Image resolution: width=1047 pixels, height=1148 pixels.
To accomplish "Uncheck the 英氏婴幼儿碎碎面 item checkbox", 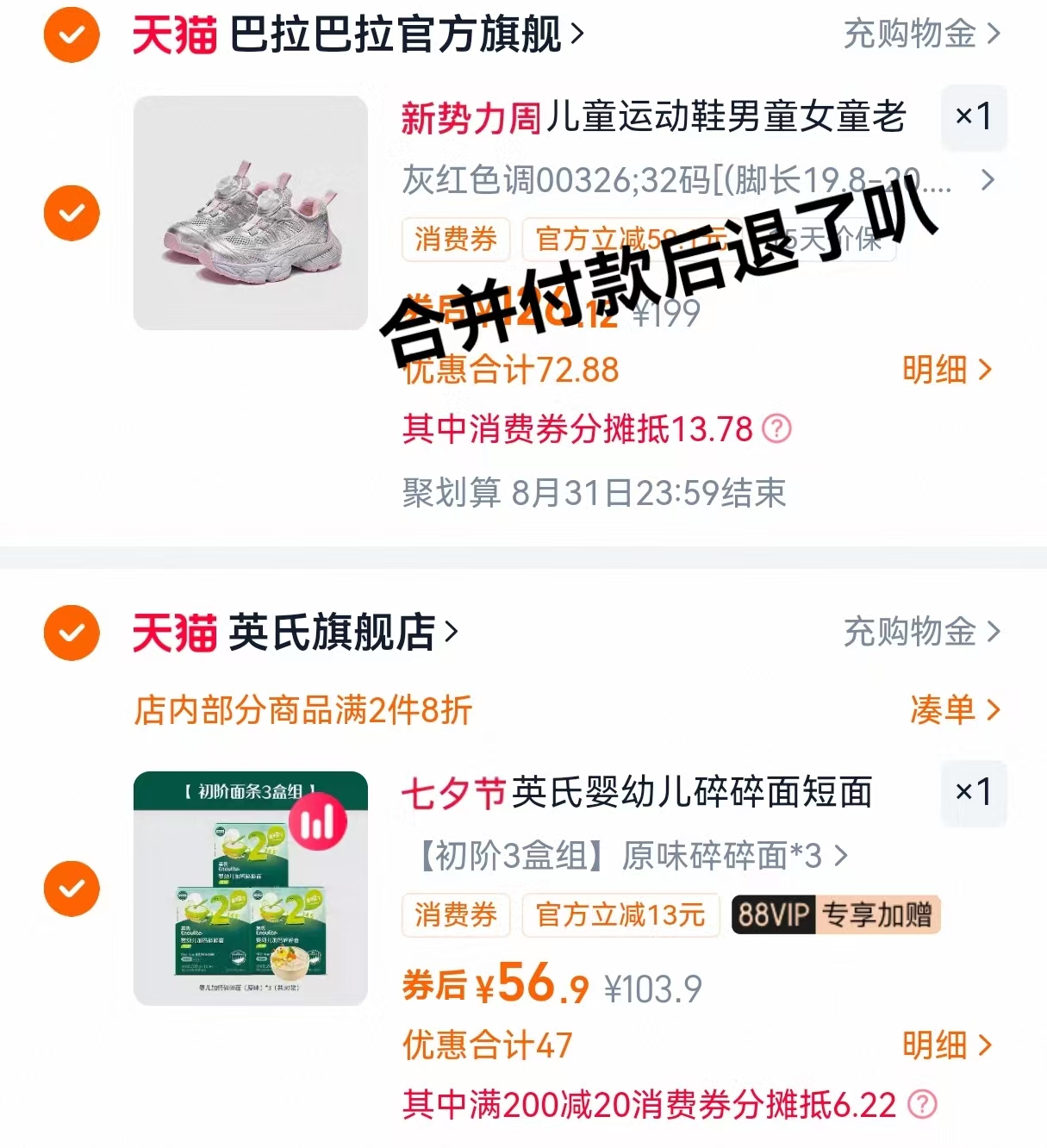I will [72, 888].
